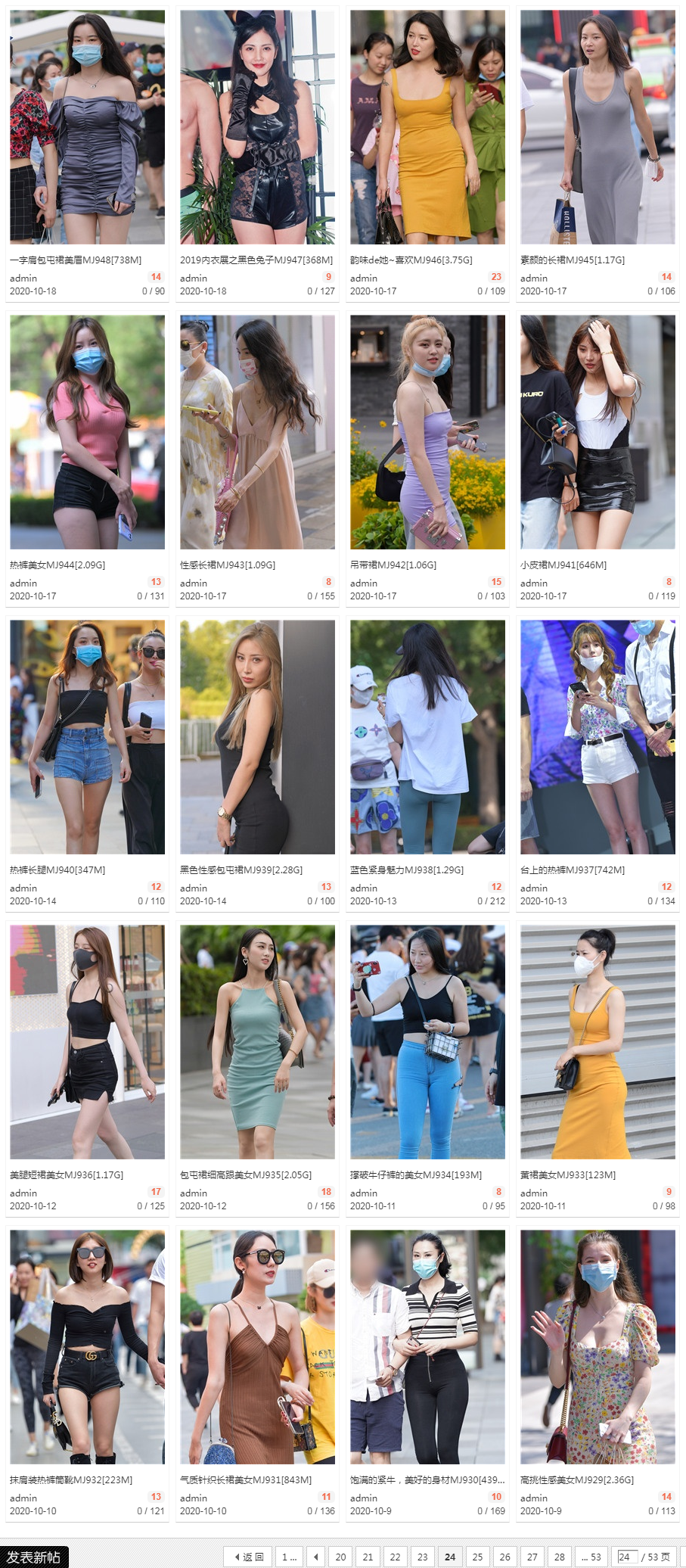Open thread 热裤美女MJ944
The image size is (686, 1568).
(x=57, y=565)
